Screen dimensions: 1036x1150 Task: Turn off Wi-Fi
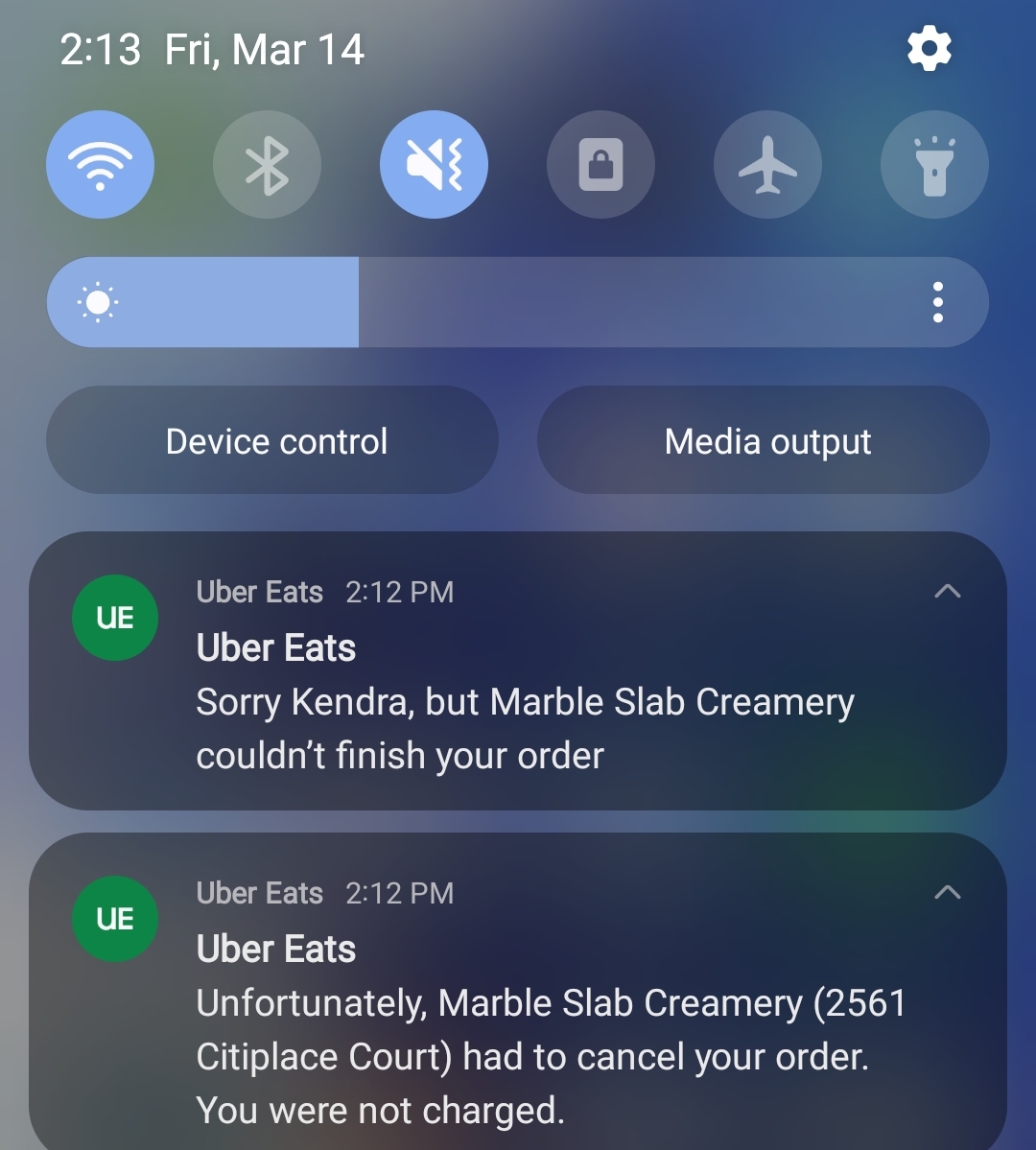pos(101,165)
